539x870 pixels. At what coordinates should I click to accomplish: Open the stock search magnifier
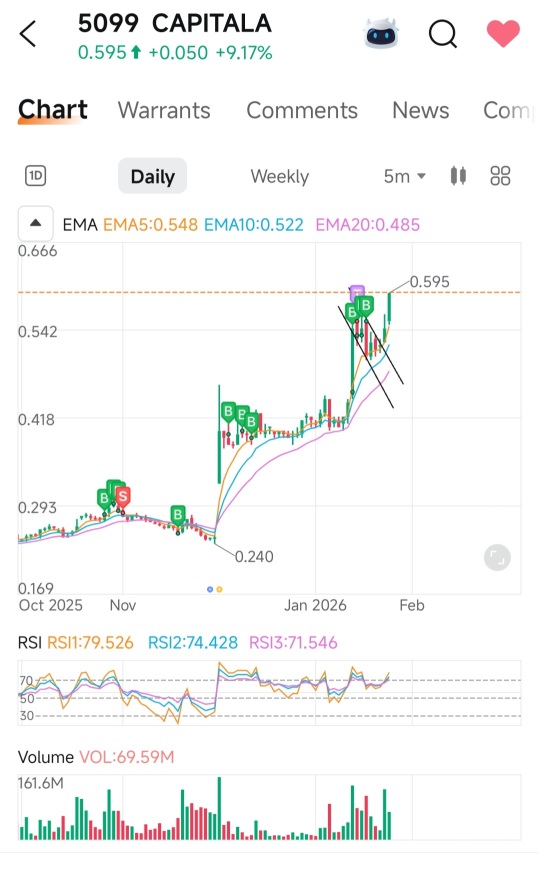pyautogui.click(x=442, y=34)
